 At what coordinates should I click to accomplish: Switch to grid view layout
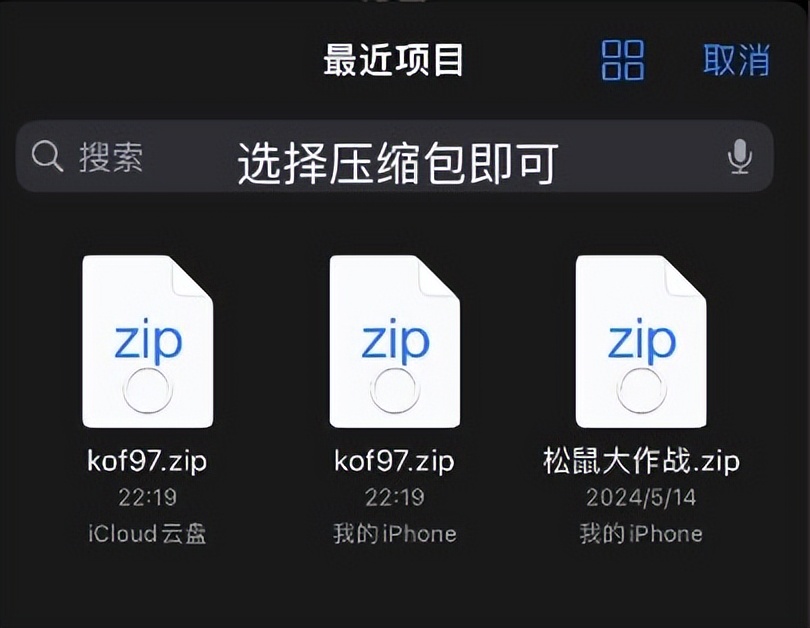tap(623, 60)
